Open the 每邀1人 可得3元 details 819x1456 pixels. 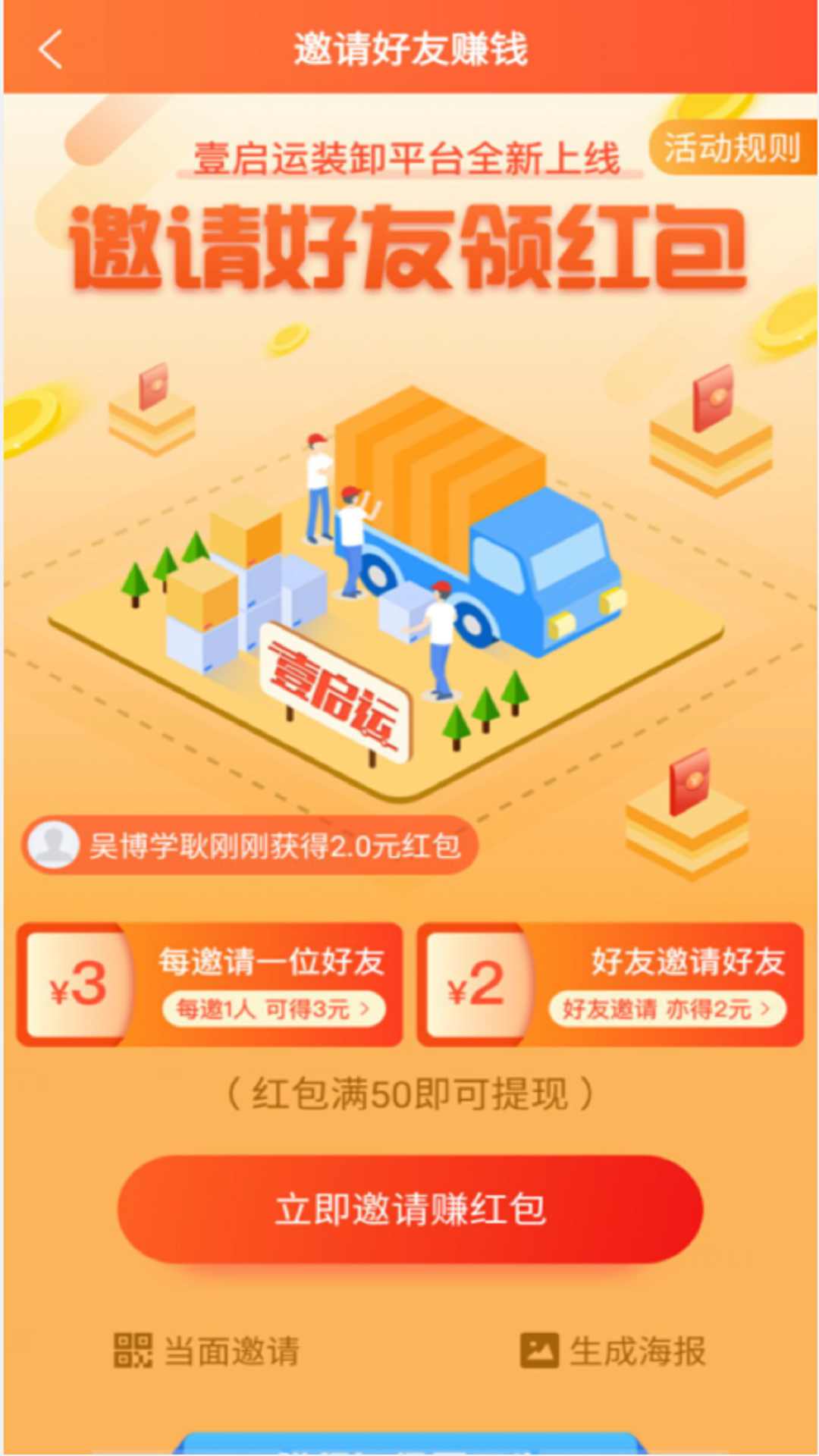coord(274,1009)
